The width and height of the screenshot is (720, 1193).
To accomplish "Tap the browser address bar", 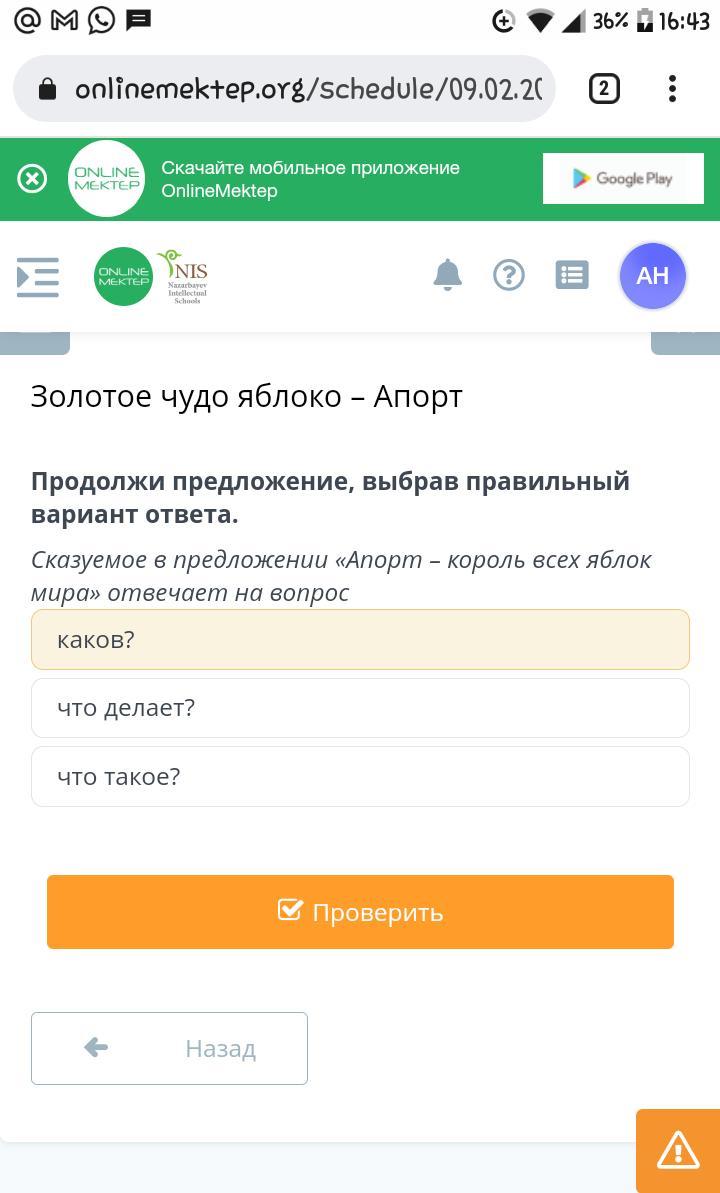I will [284, 89].
